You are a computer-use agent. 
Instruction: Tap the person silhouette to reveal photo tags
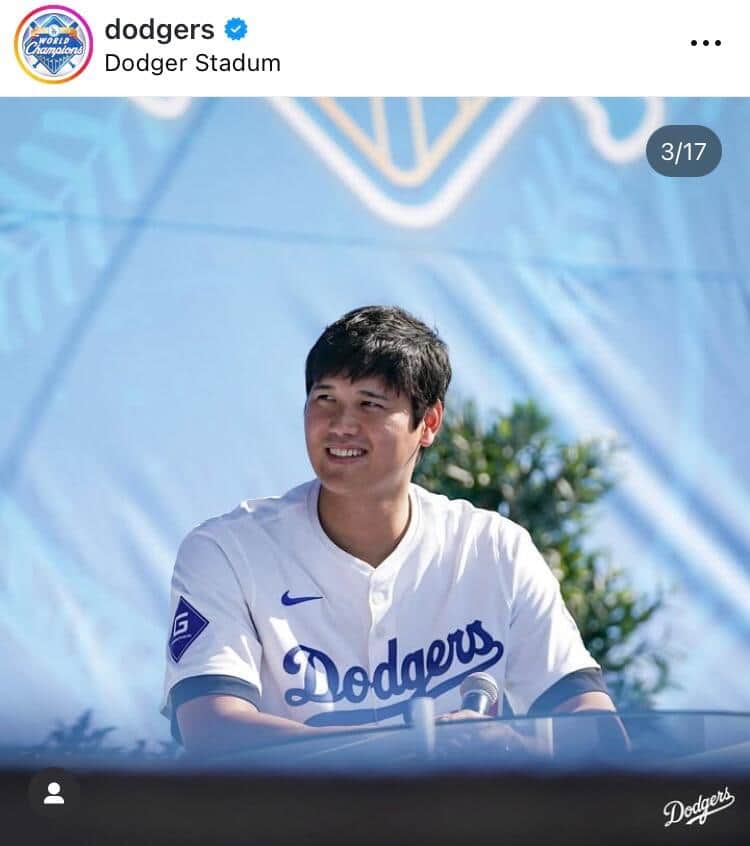click(55, 793)
